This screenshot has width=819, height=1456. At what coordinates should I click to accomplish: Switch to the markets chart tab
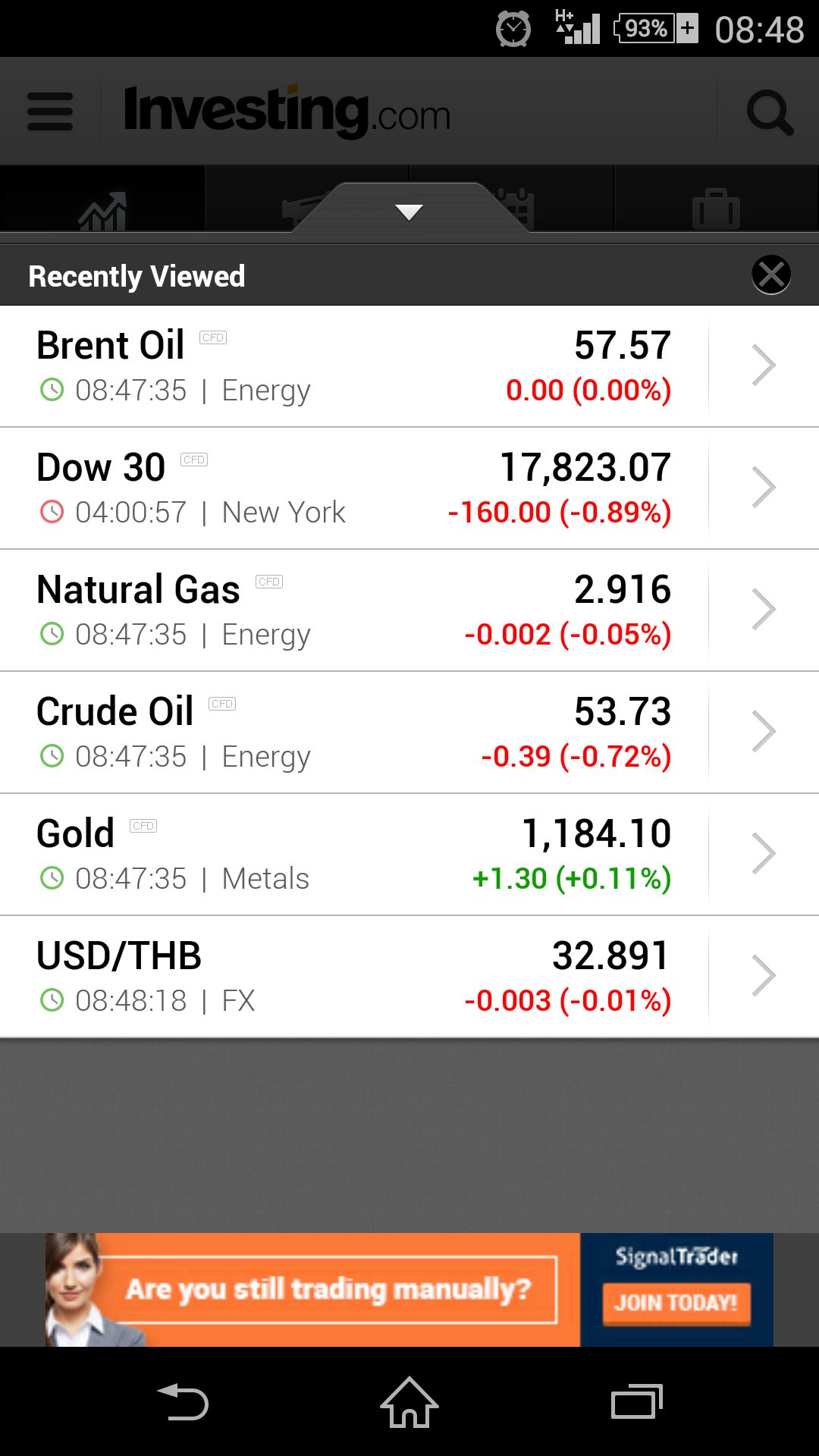102,209
